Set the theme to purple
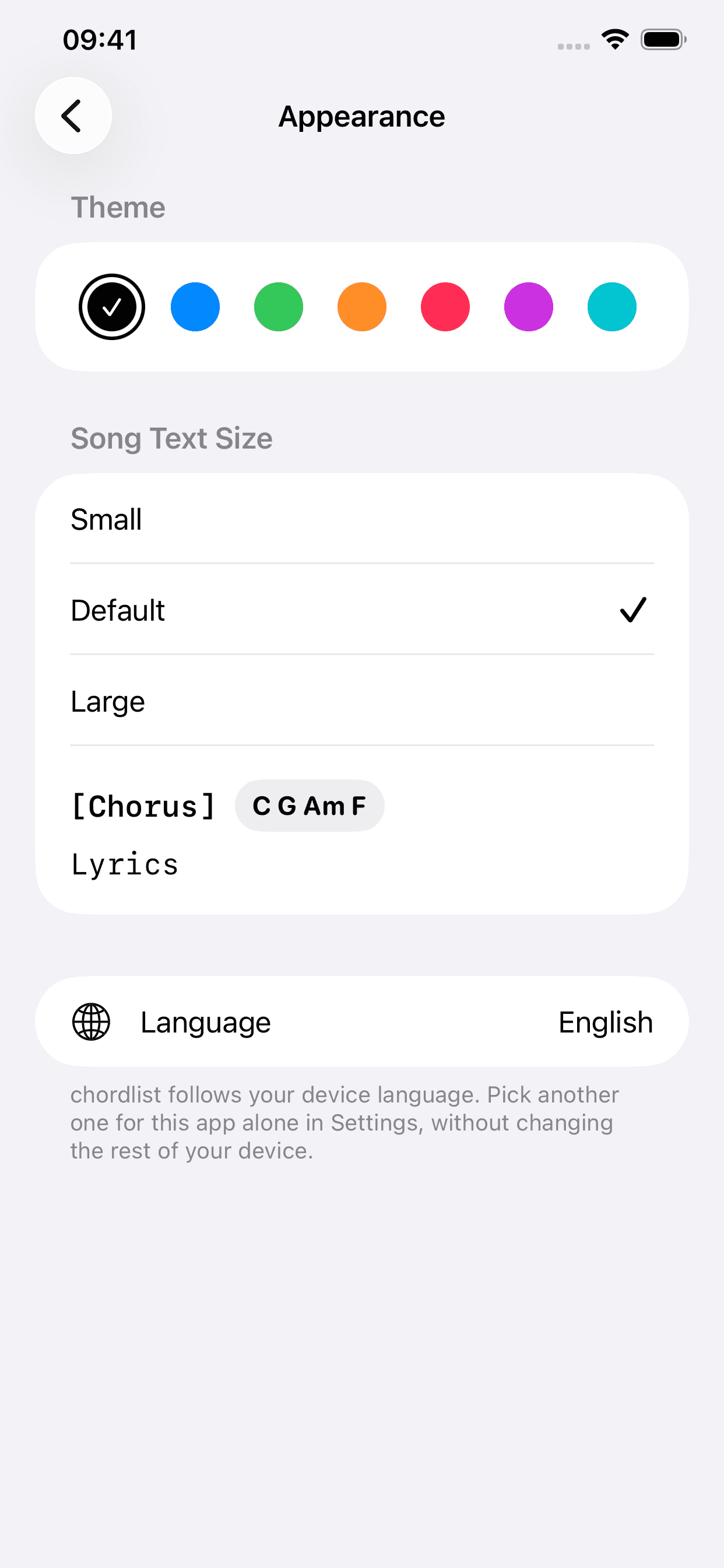Screen dimensions: 724x1568 tap(529, 307)
